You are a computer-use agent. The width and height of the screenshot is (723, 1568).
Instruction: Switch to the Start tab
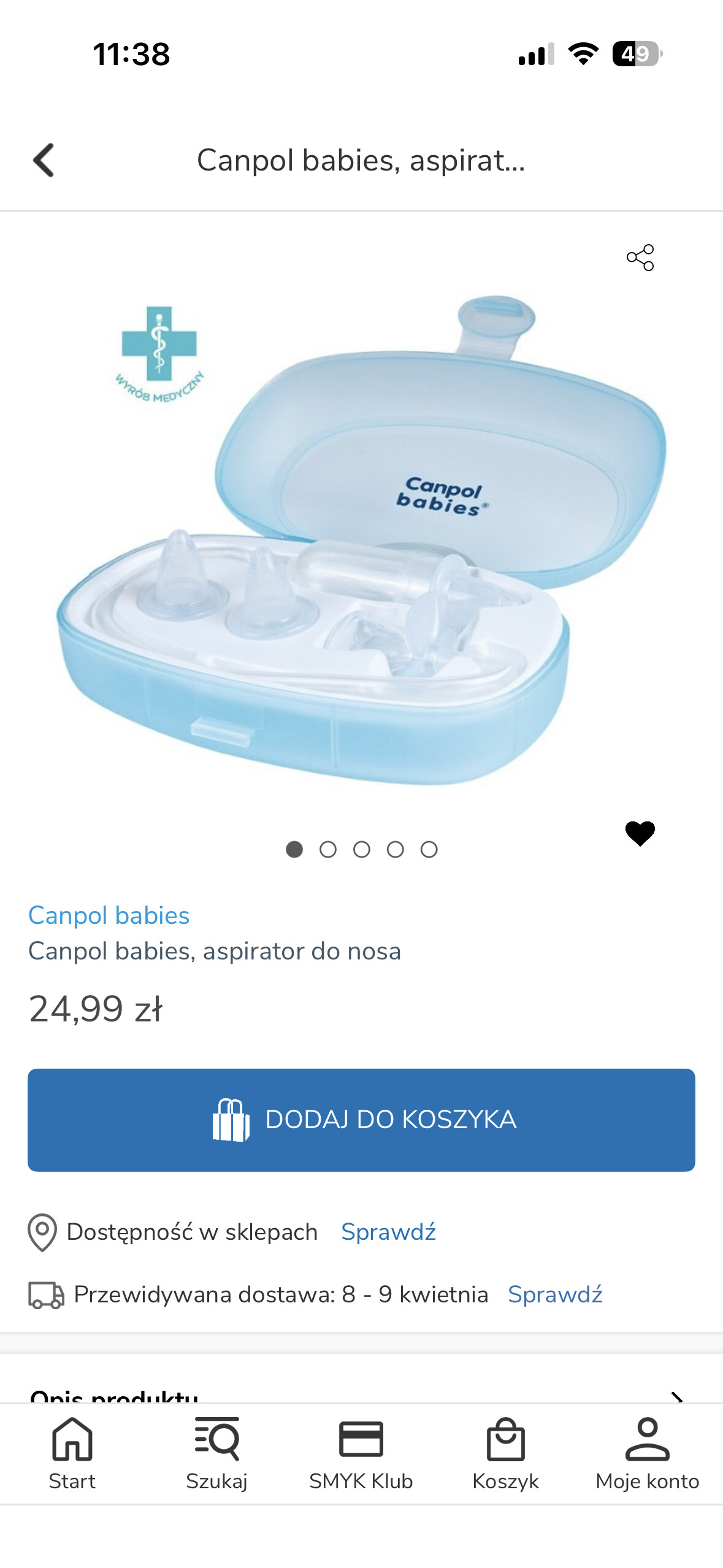[72, 1454]
